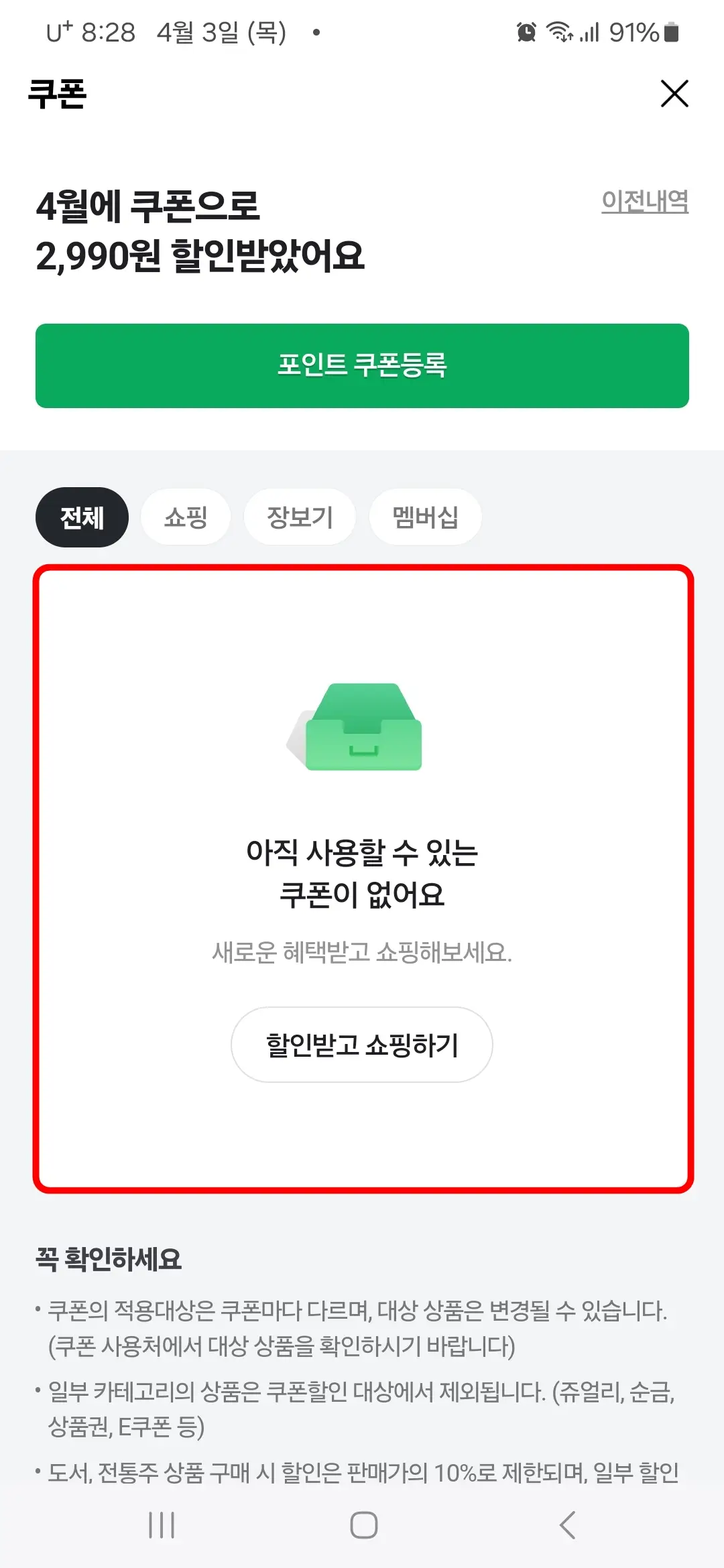Select the 멤버십 filter chip
The width and height of the screenshot is (724, 1568).
coord(425,517)
